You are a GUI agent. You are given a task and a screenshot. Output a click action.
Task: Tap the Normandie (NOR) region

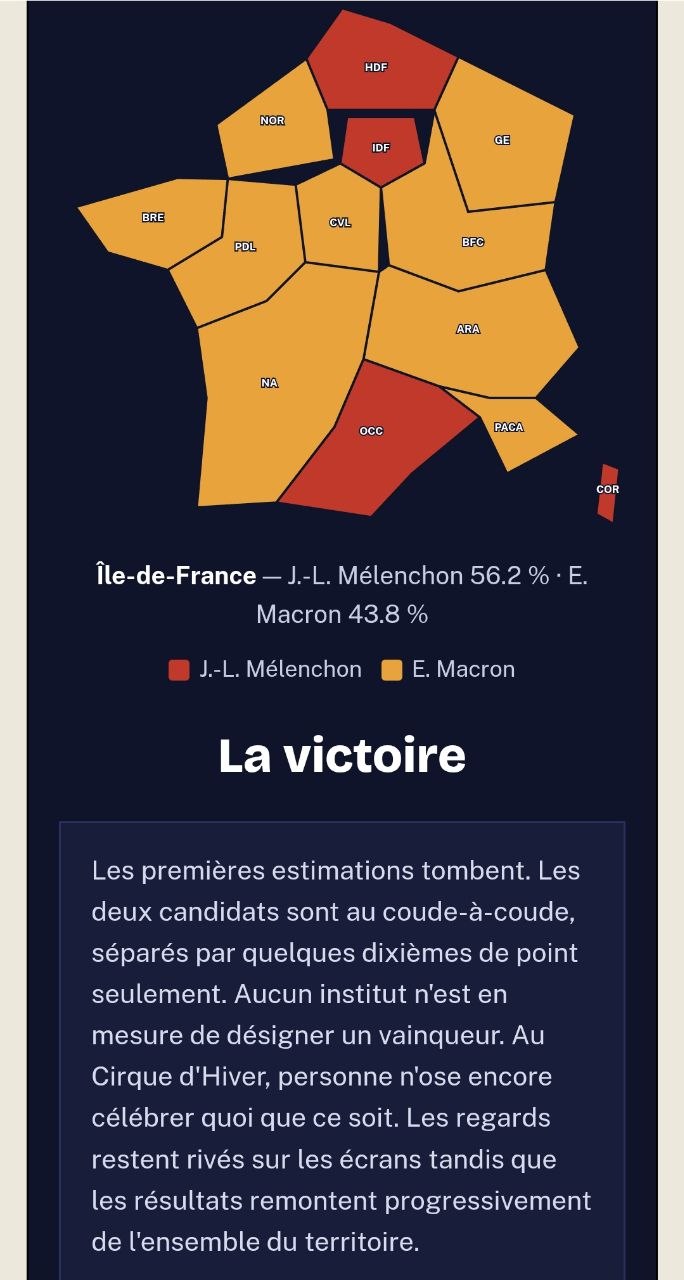(x=275, y=125)
